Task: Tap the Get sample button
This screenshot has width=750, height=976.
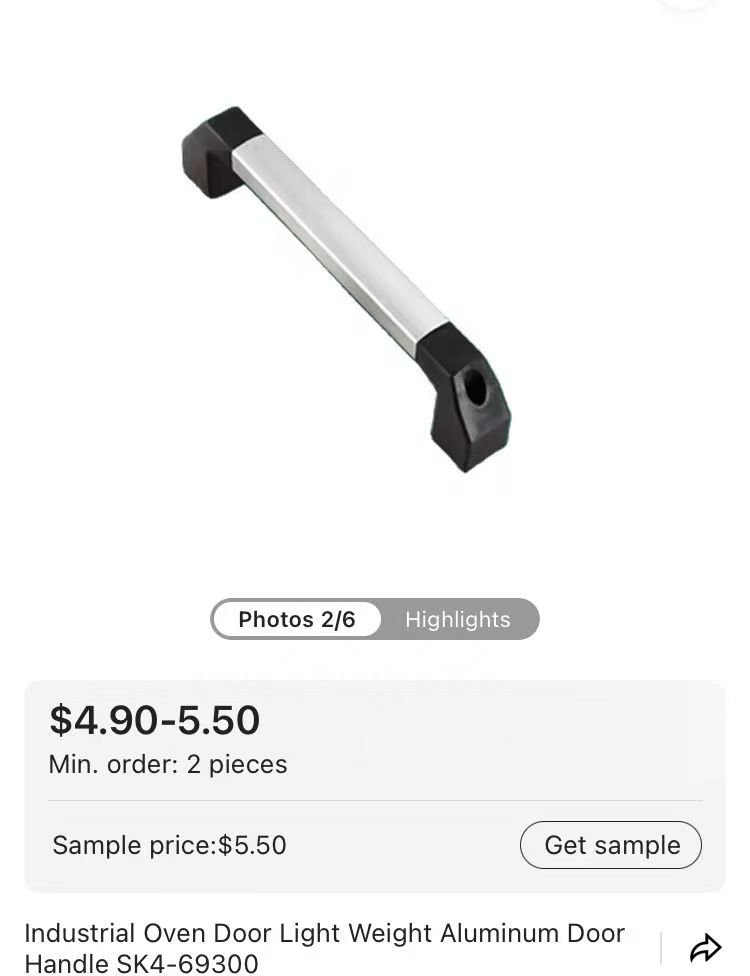Action: click(611, 845)
